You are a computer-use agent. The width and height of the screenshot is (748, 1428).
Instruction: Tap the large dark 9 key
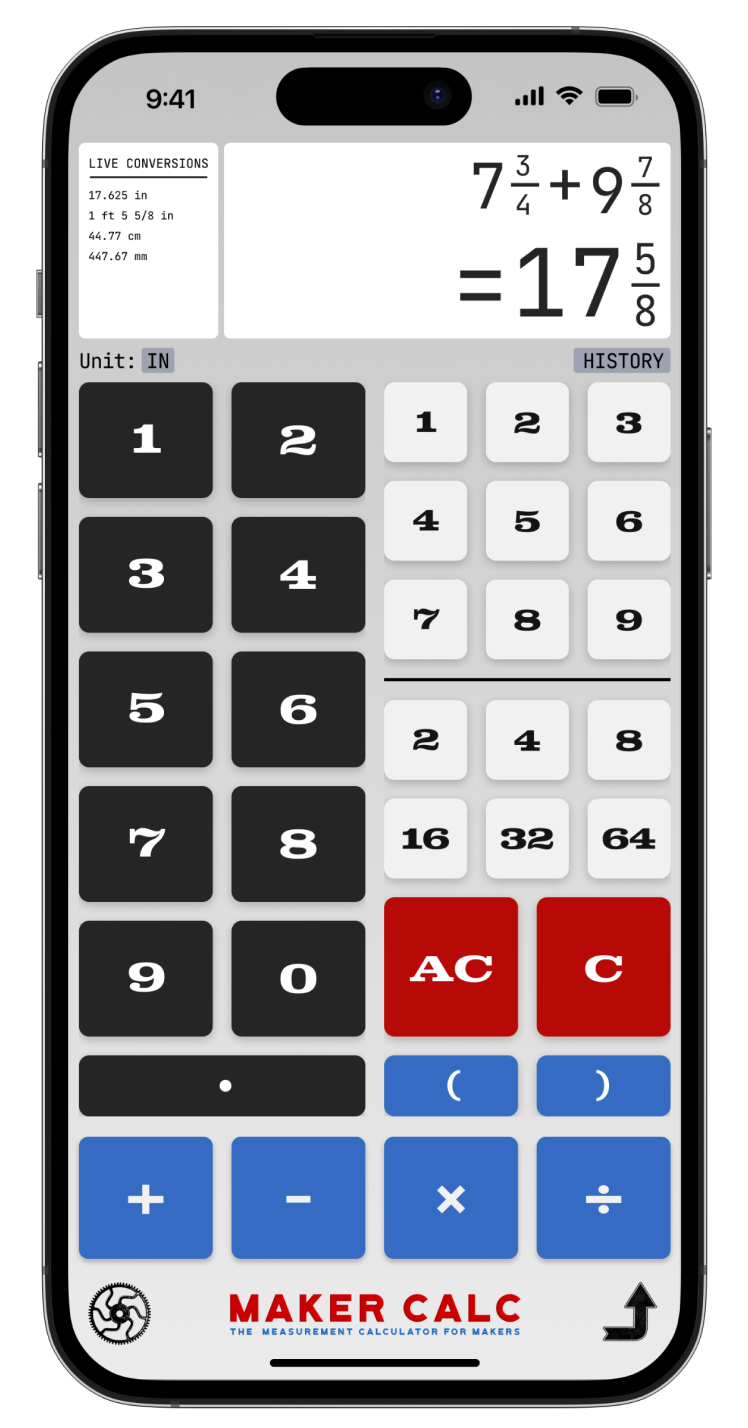click(146, 978)
